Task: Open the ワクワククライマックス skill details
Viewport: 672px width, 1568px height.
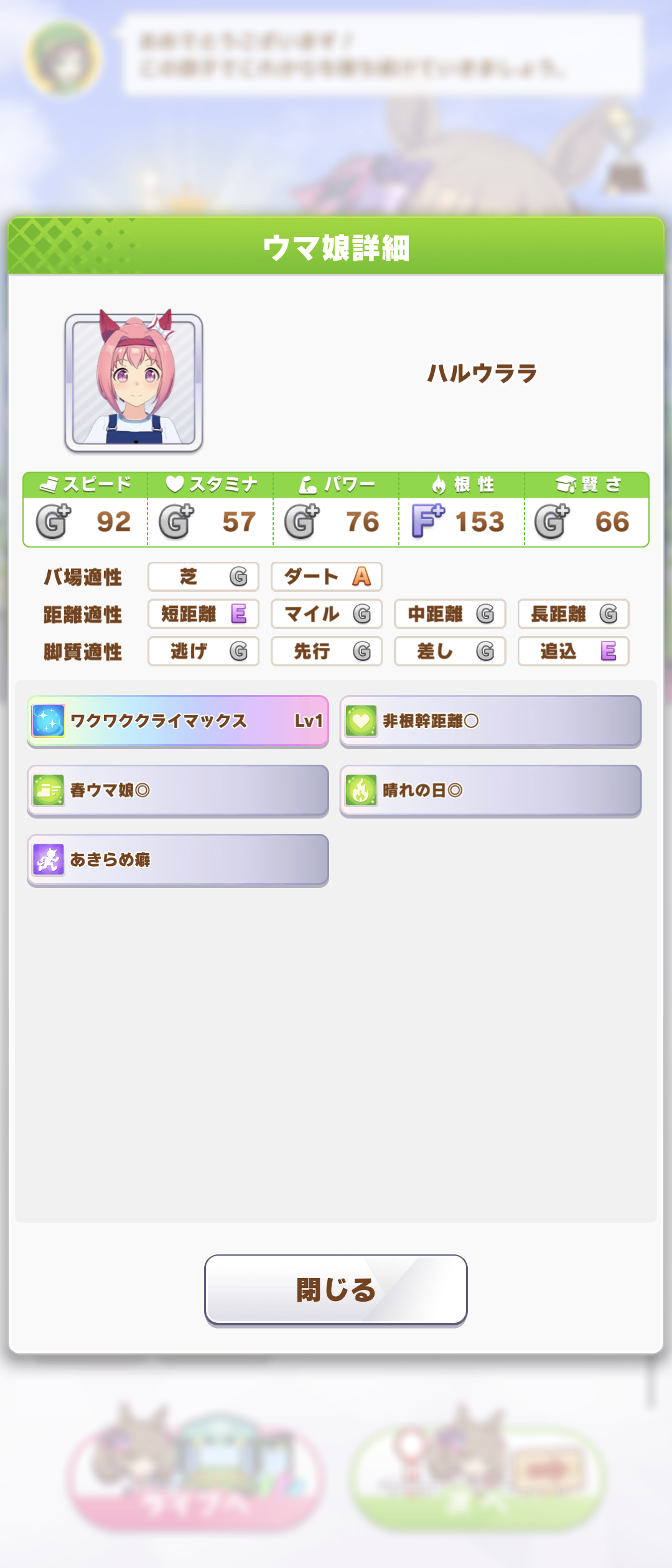Action: [x=178, y=721]
